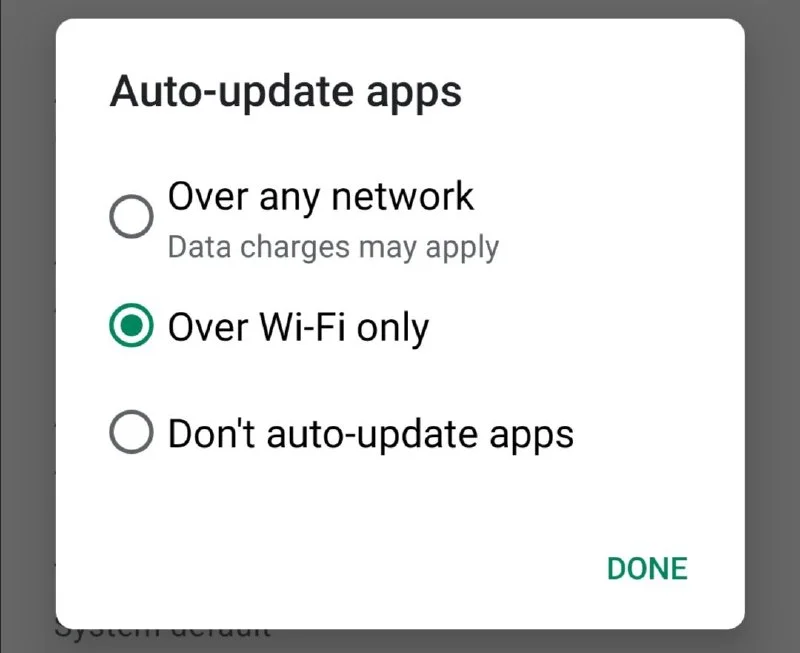This screenshot has width=800, height=653.
Task: Select Over any network option
Action: [131, 216]
